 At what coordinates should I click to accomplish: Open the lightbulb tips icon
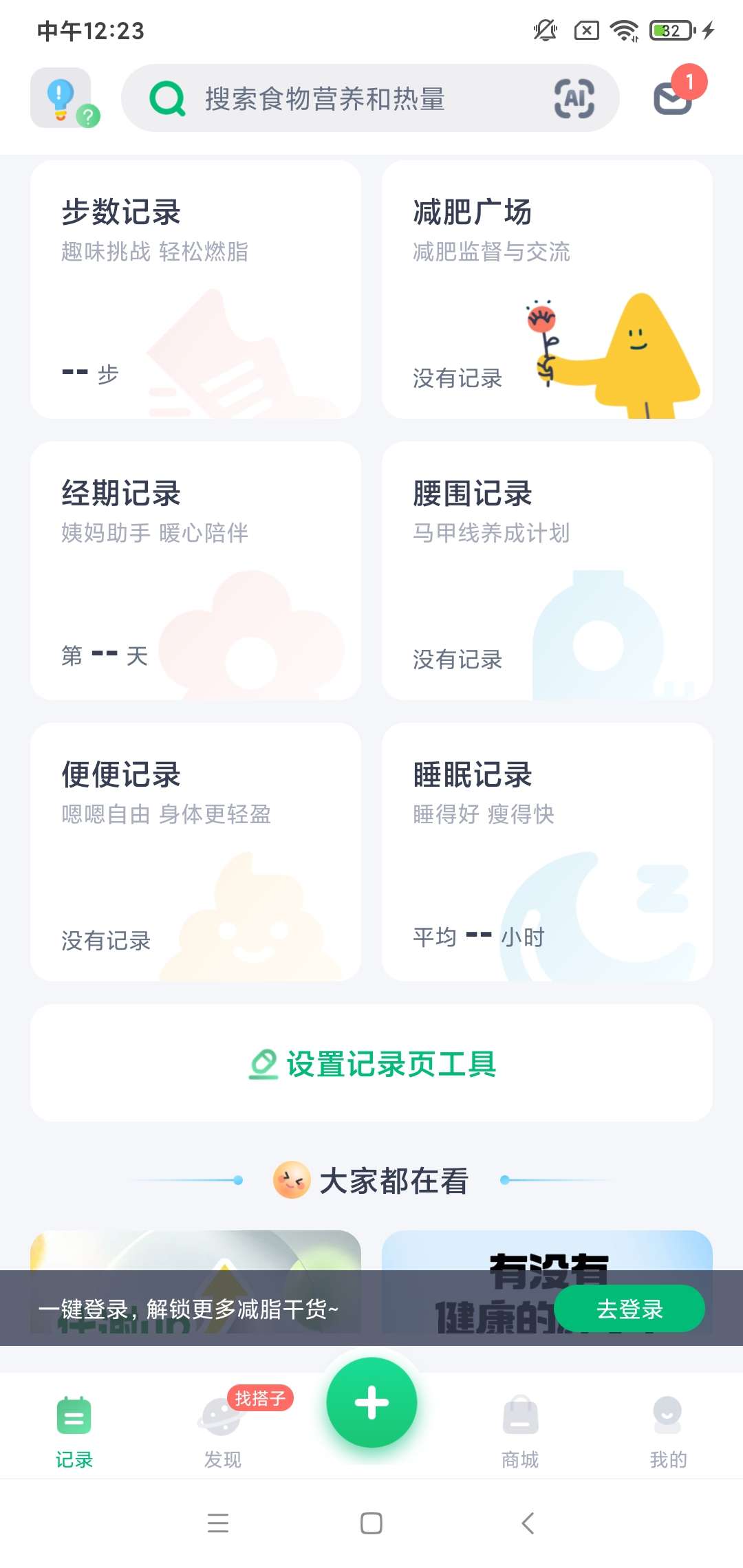click(62, 98)
